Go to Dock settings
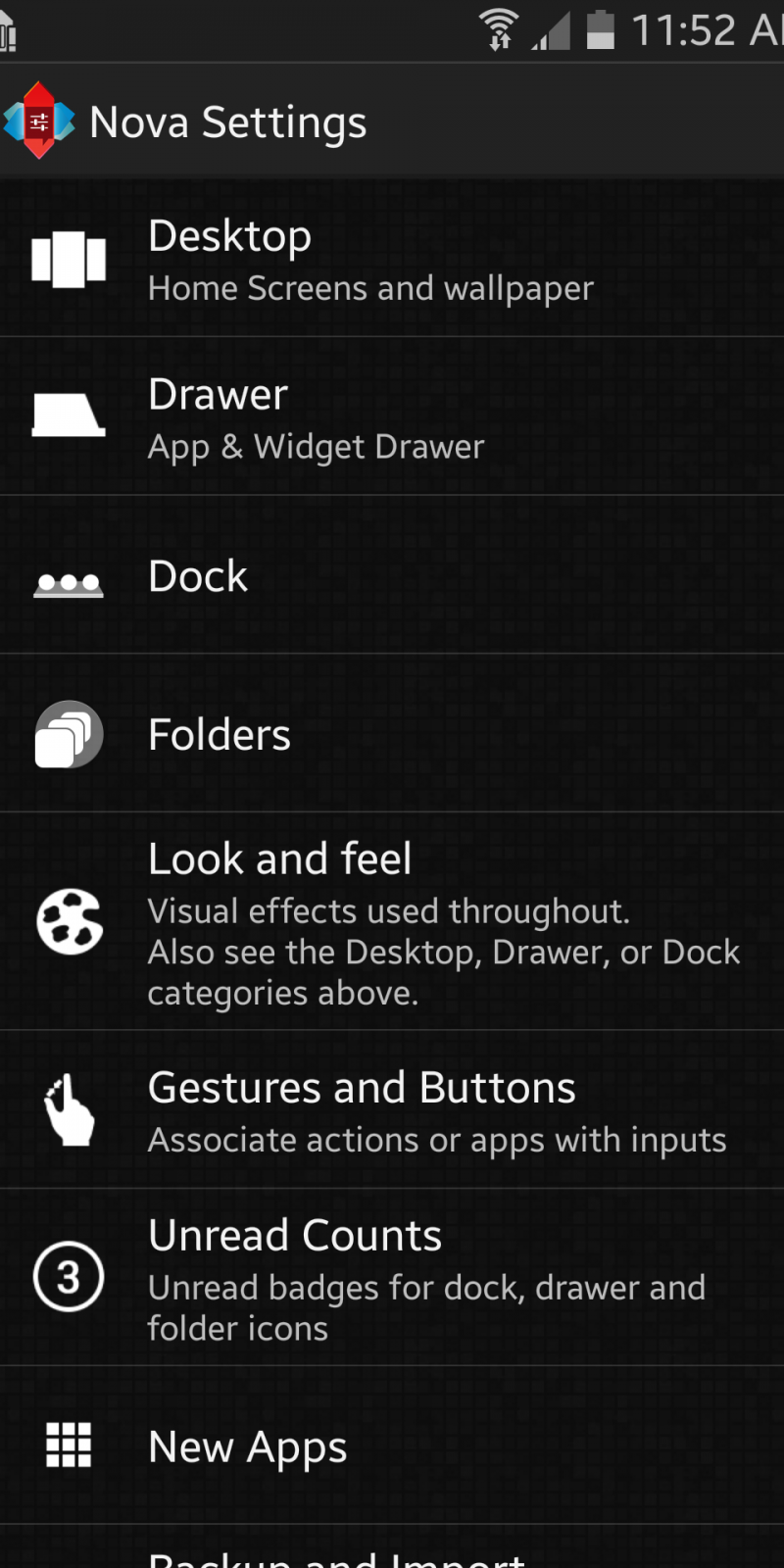Viewport: 784px width, 1568px height. pos(392,576)
